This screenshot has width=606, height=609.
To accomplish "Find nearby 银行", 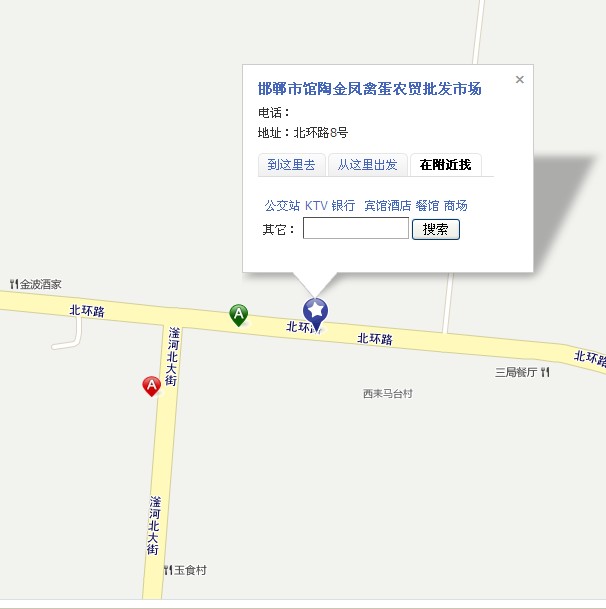I will 343,205.
